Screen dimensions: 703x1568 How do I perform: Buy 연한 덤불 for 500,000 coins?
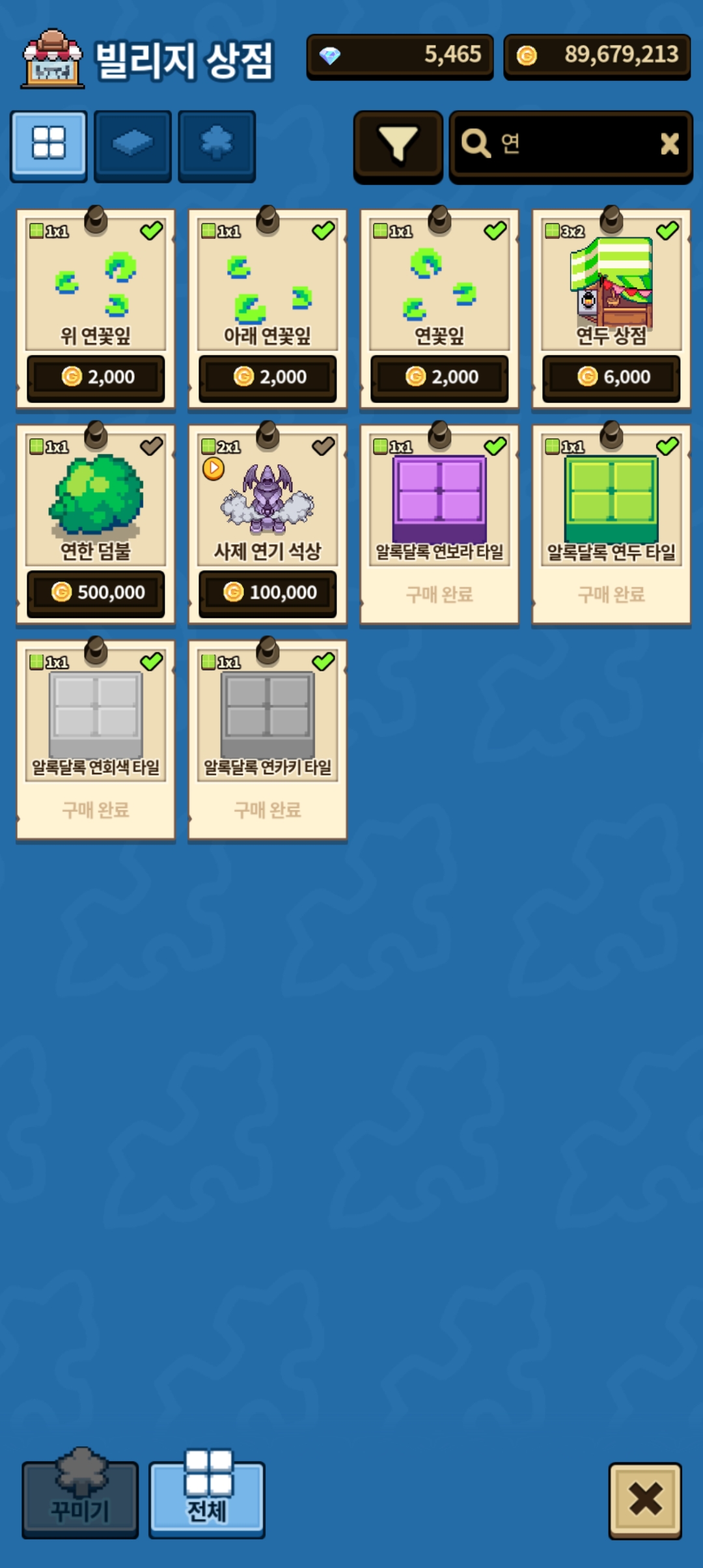point(96,593)
